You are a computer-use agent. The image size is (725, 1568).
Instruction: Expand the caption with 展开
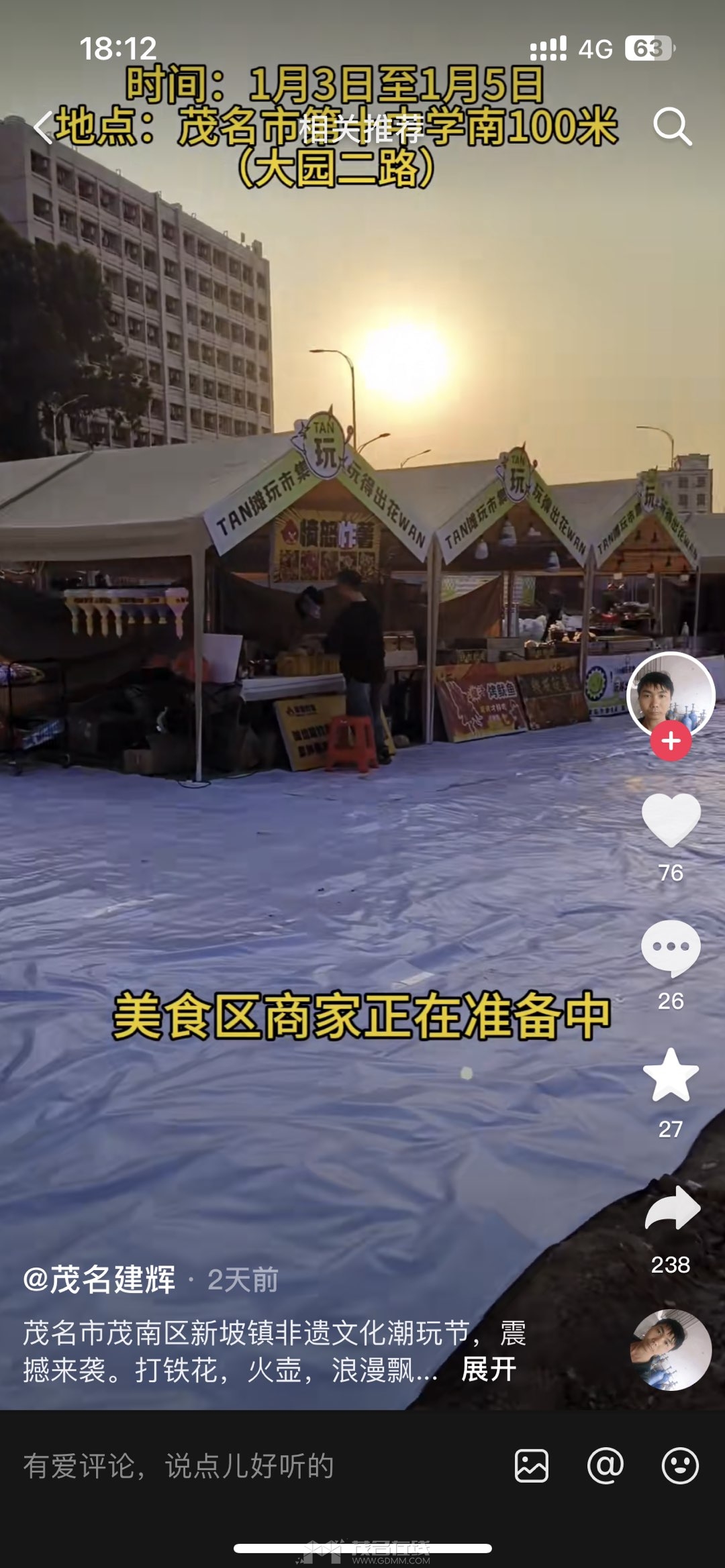point(489,1369)
